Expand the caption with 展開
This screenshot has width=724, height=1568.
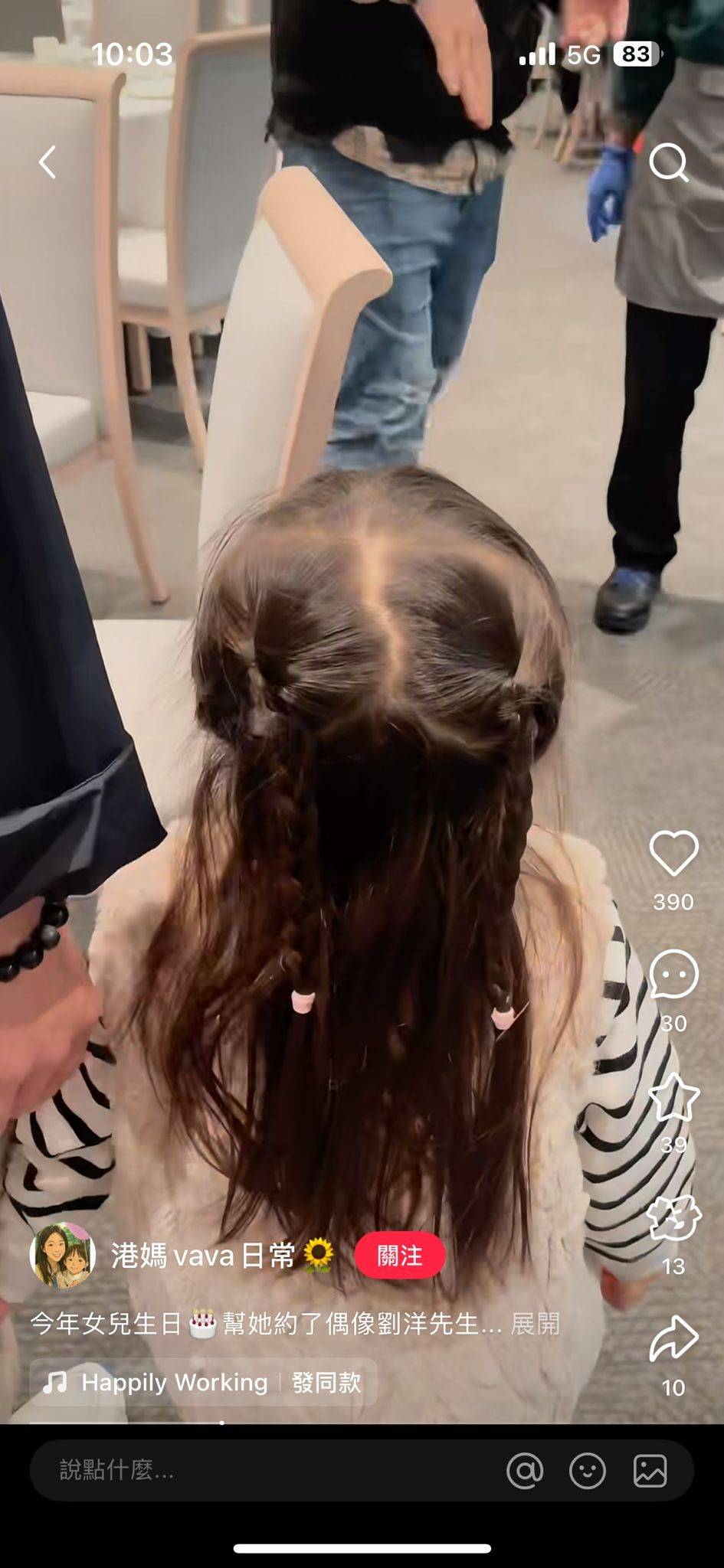click(535, 1324)
